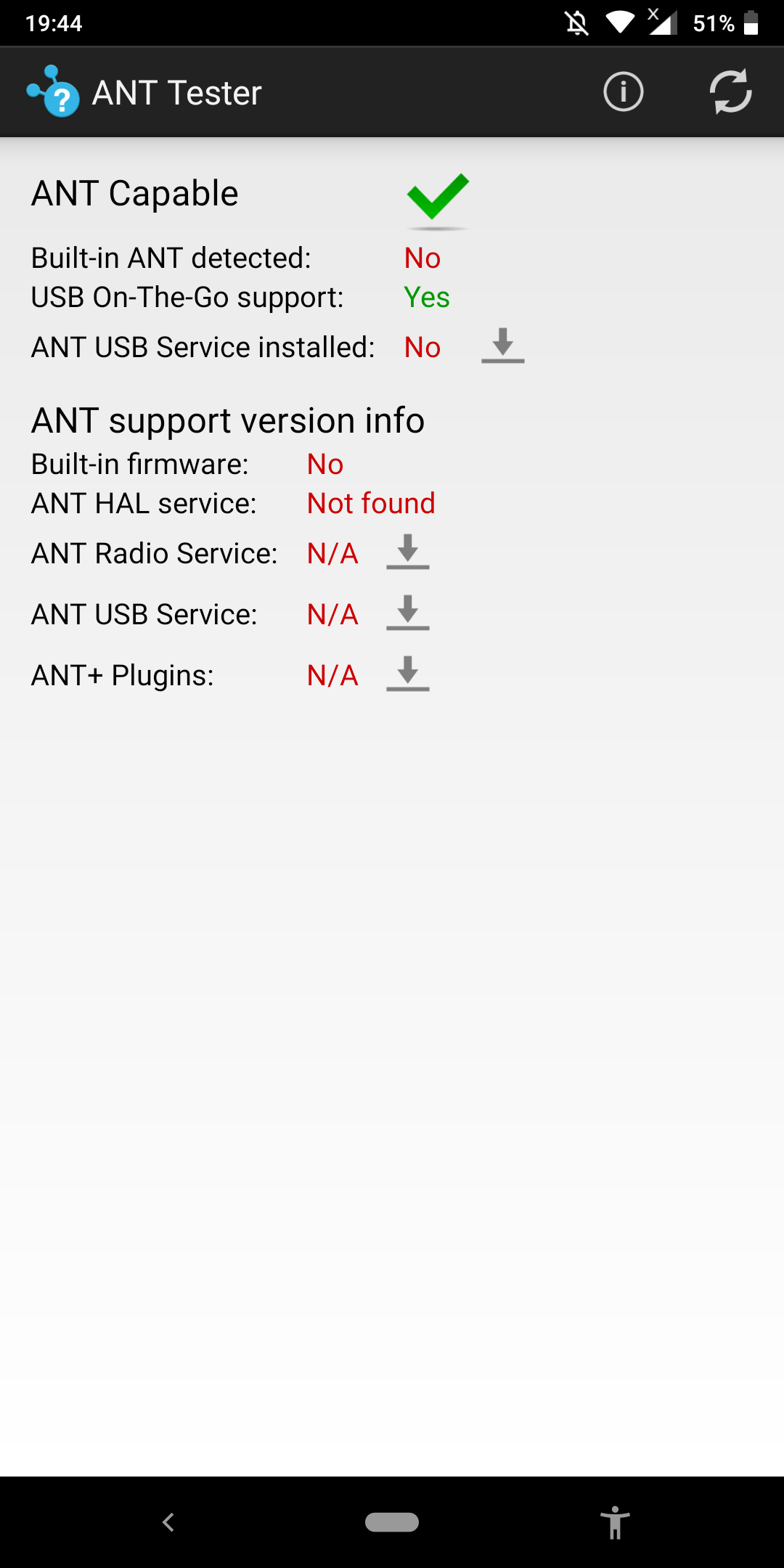The image size is (784, 1568).
Task: Tap the home pill in navigation bar
Action: click(392, 1522)
